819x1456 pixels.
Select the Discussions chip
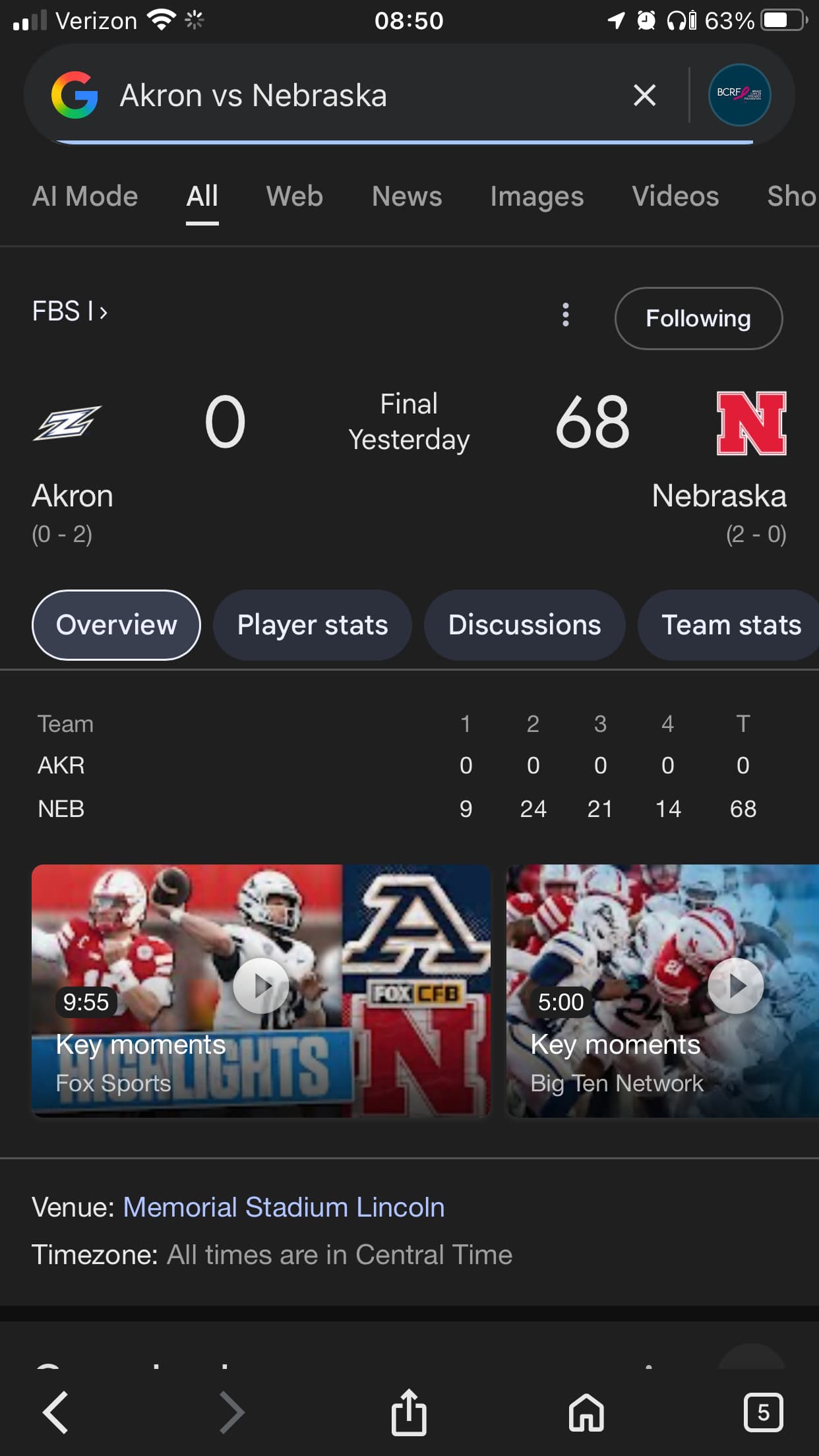tap(524, 625)
